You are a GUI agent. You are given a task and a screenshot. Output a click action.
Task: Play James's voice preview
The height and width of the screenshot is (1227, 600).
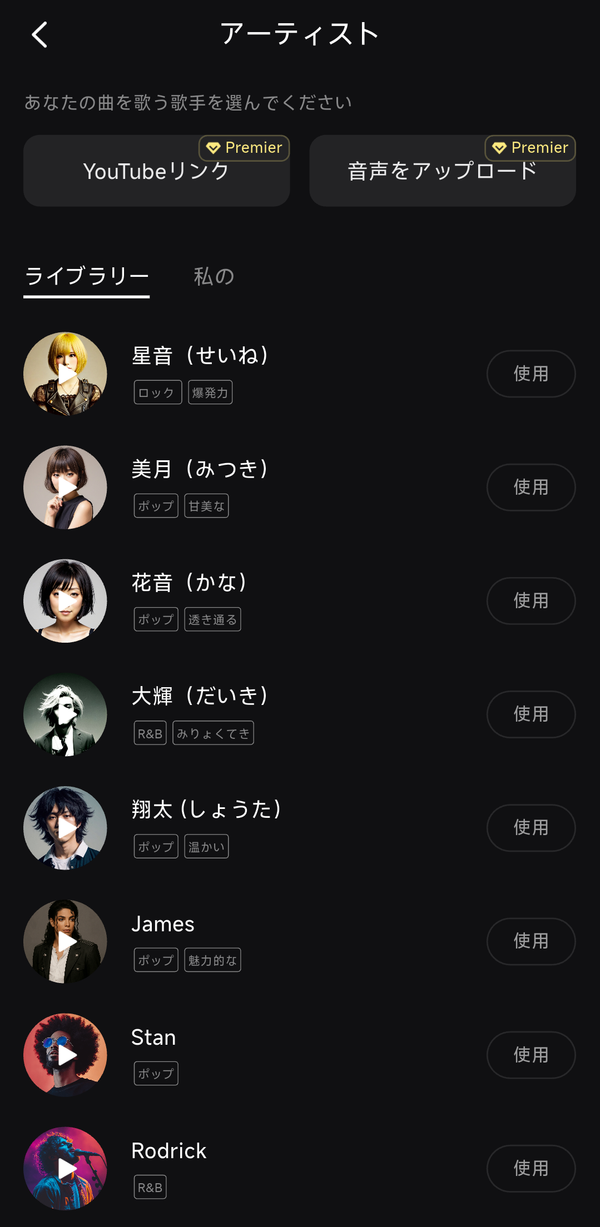65,941
